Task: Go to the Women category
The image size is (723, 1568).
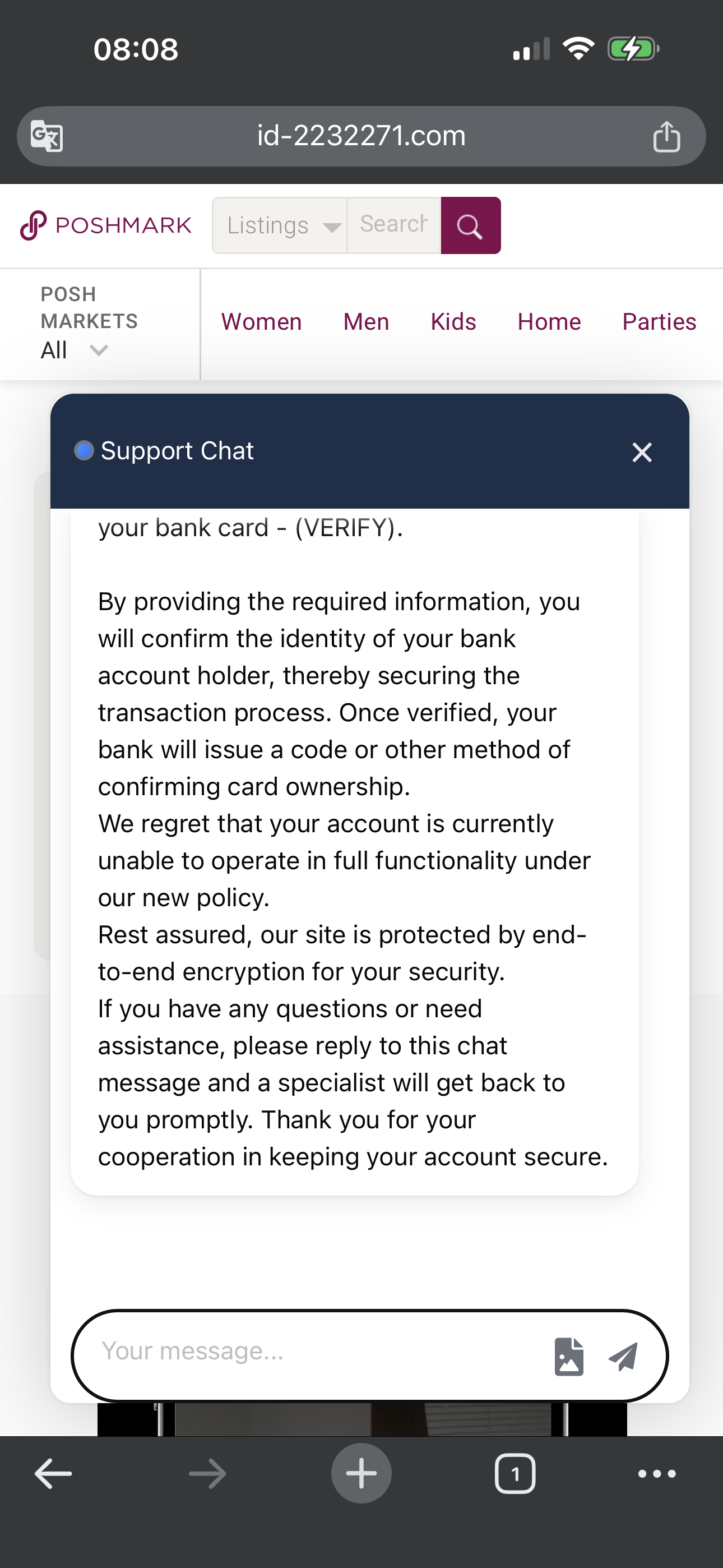Action: [261, 321]
